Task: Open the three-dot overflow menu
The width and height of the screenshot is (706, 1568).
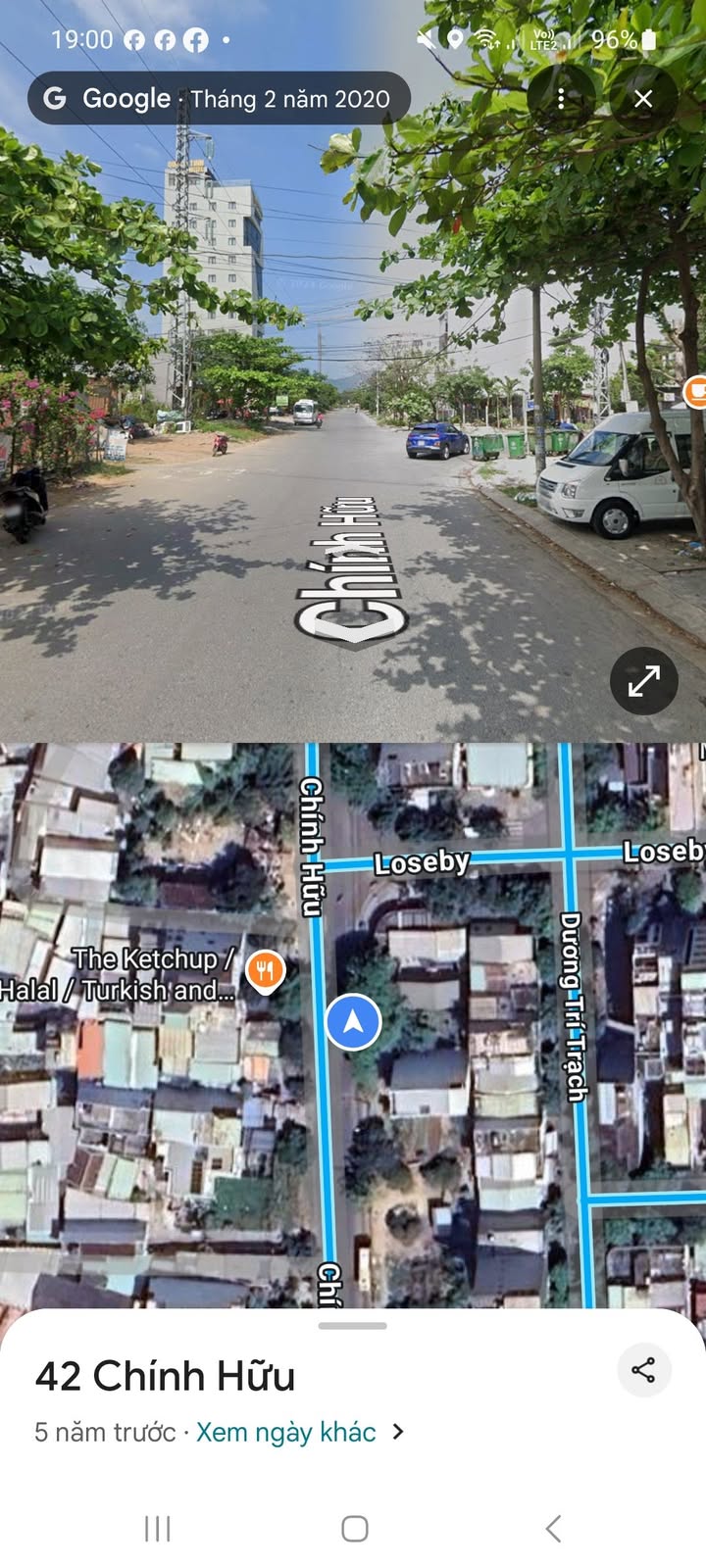Action: point(561,98)
